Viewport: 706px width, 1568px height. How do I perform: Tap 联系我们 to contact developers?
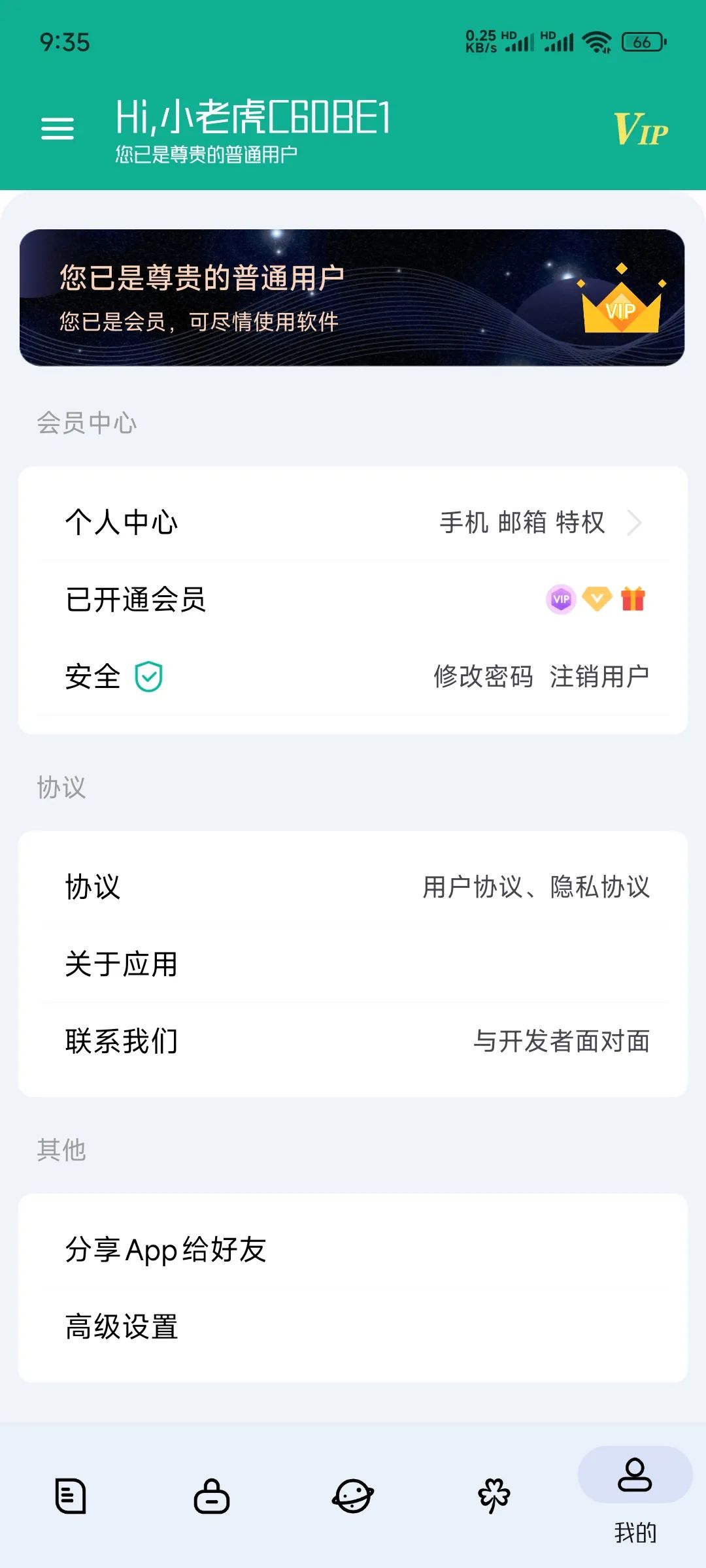pyautogui.click(x=353, y=1041)
